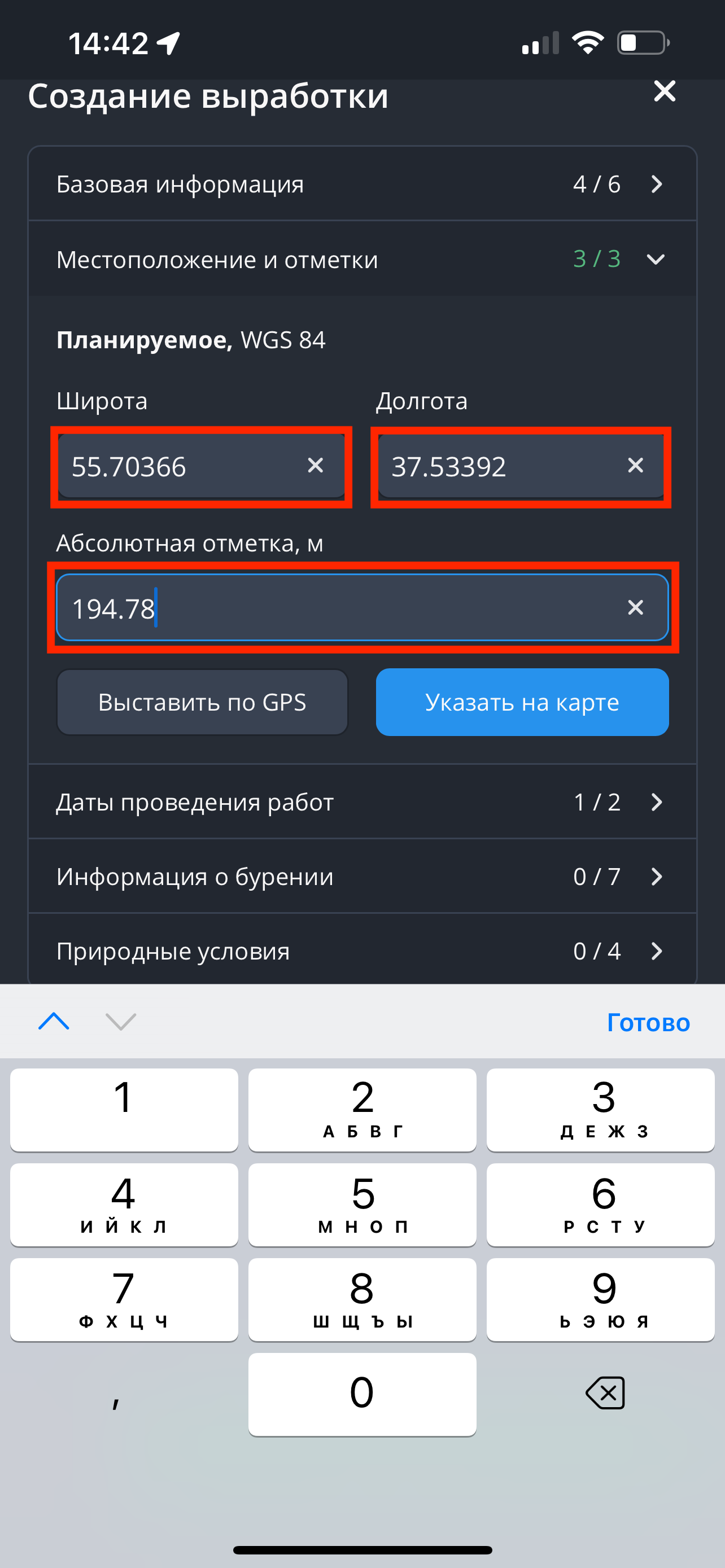Image resolution: width=725 pixels, height=1568 pixels.
Task: Open the Информация о бурении section
Action: click(x=361, y=877)
